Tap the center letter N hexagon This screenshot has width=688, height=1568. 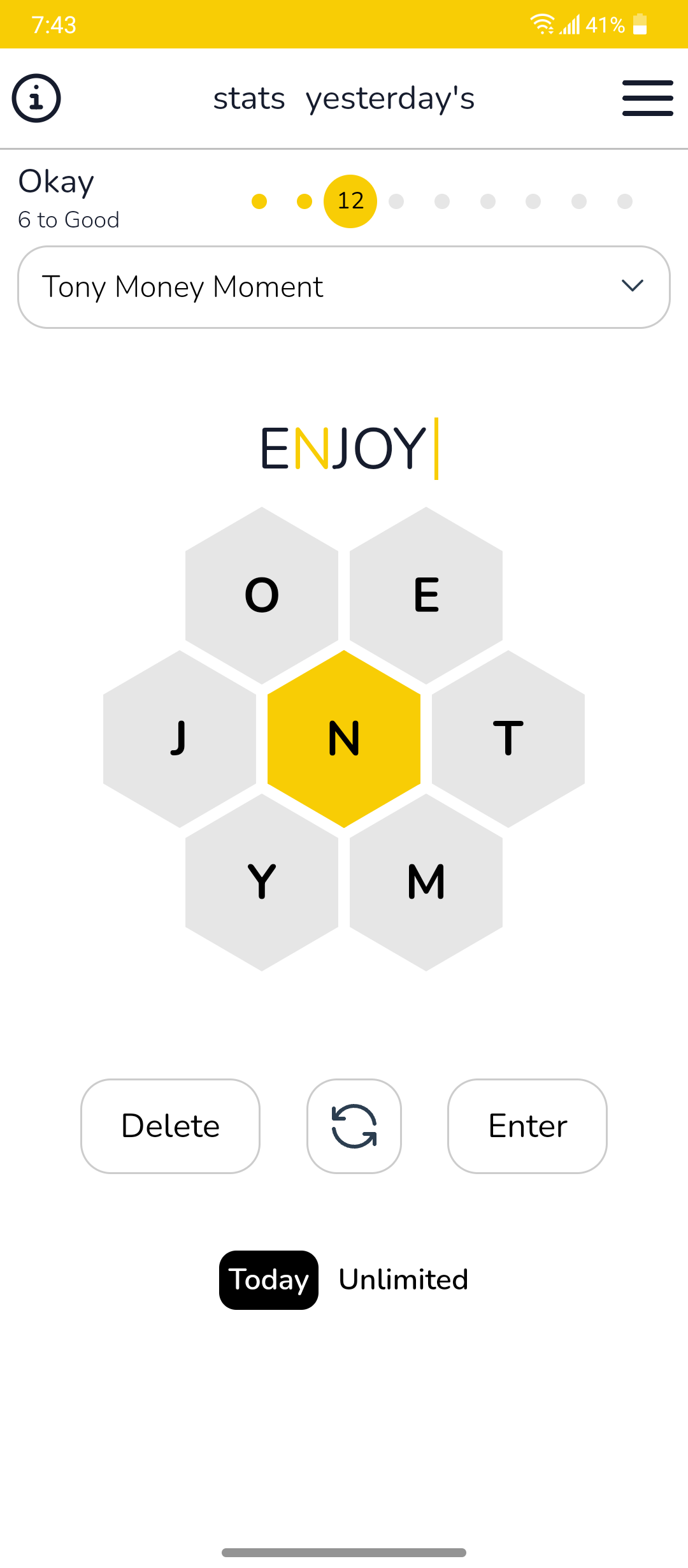tap(344, 739)
